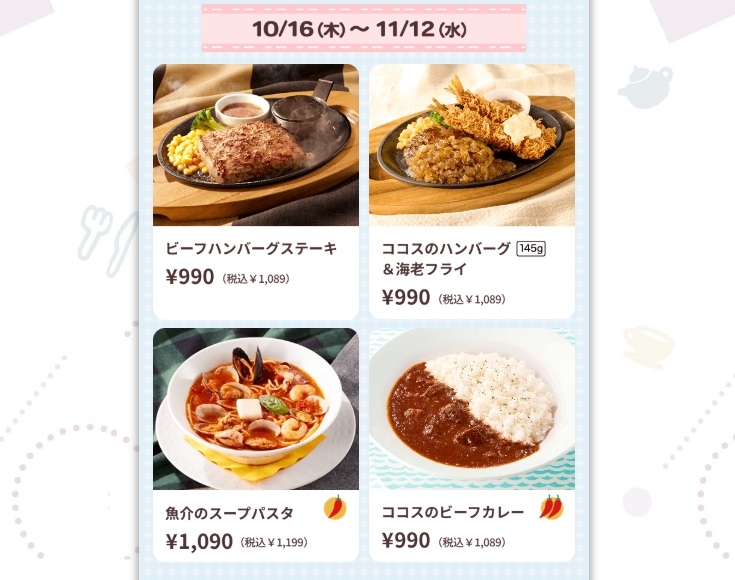View the 魚介のスープパスタ menu item
Screen dimensions: 735x580
[255, 444]
